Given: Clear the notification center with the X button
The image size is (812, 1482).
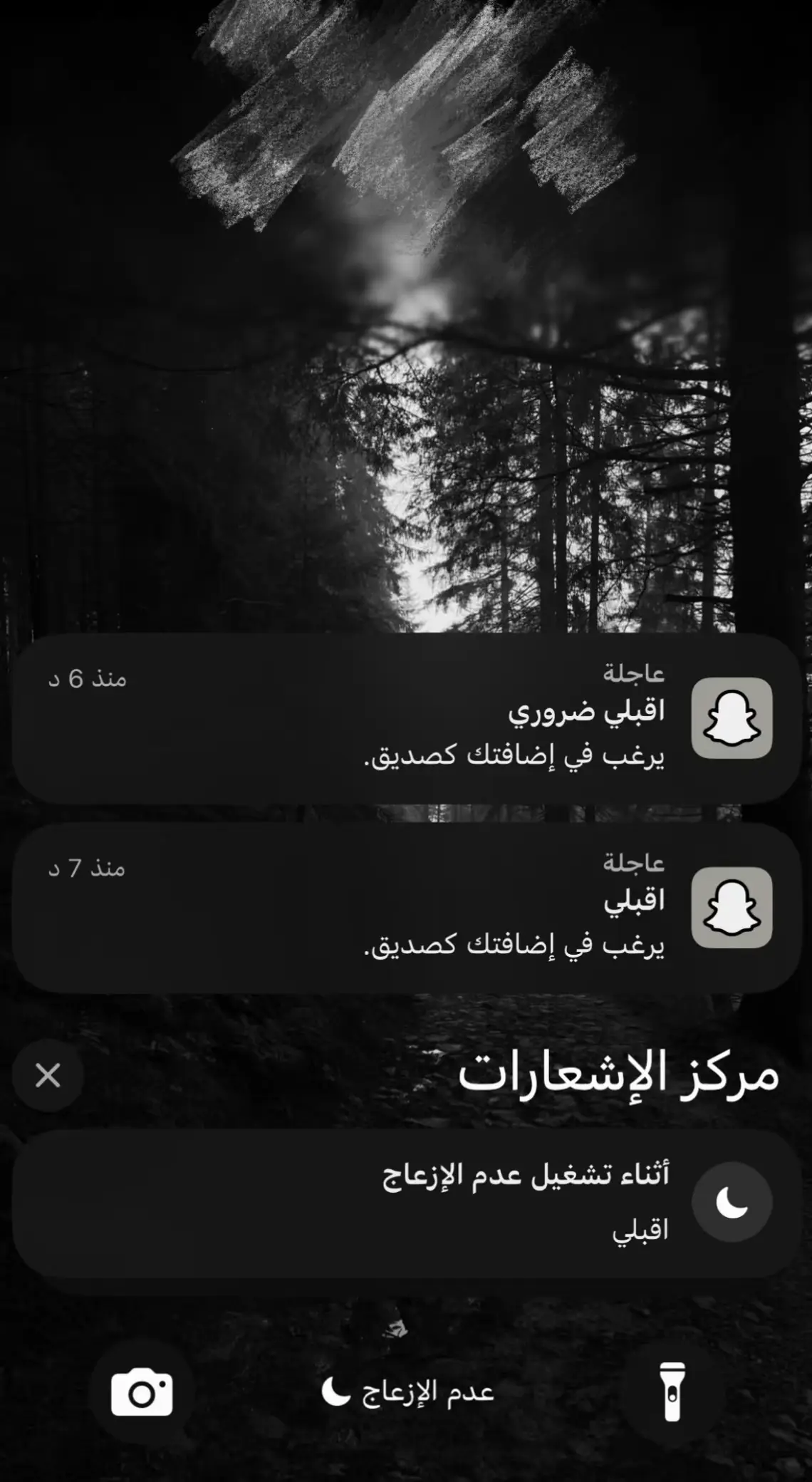Looking at the screenshot, I should (48, 1075).
